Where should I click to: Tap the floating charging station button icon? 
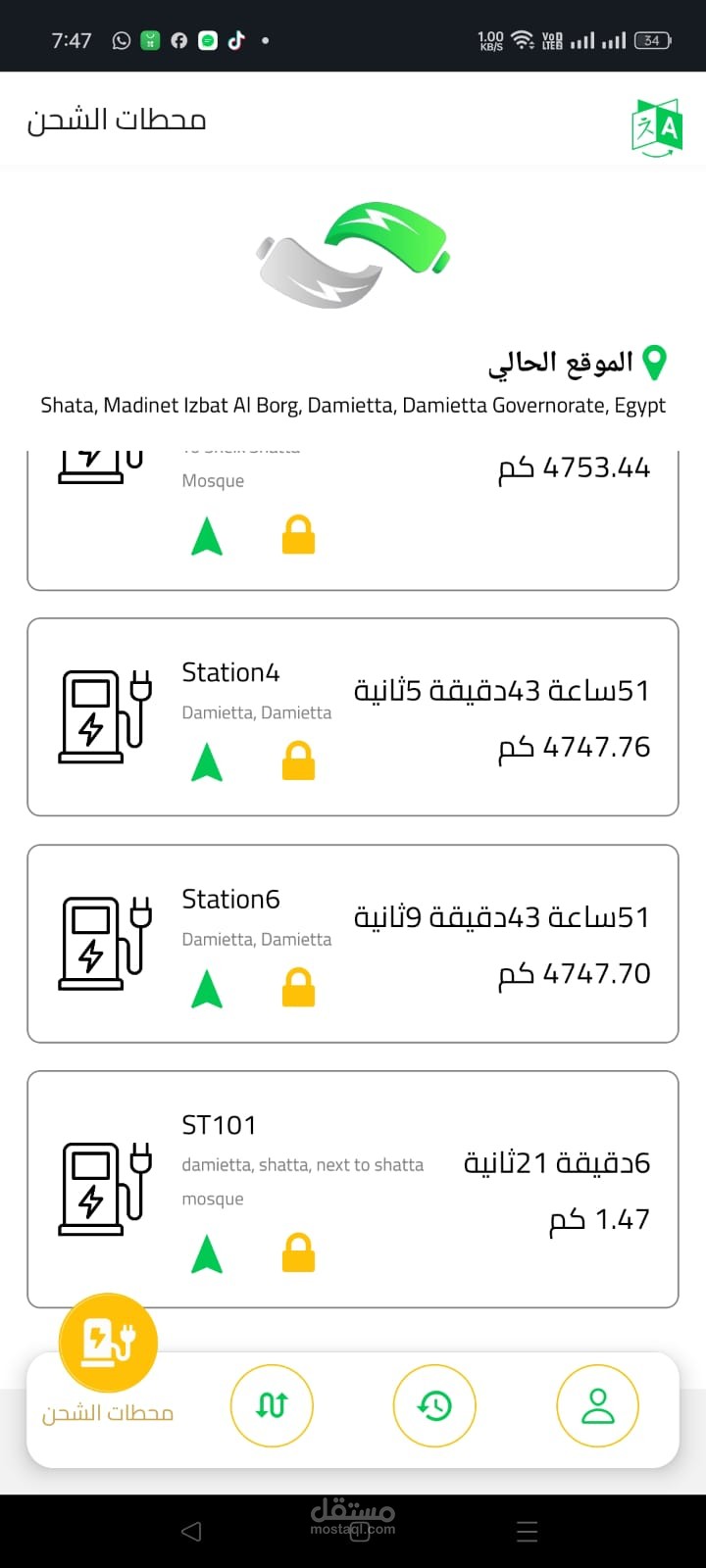click(107, 1343)
